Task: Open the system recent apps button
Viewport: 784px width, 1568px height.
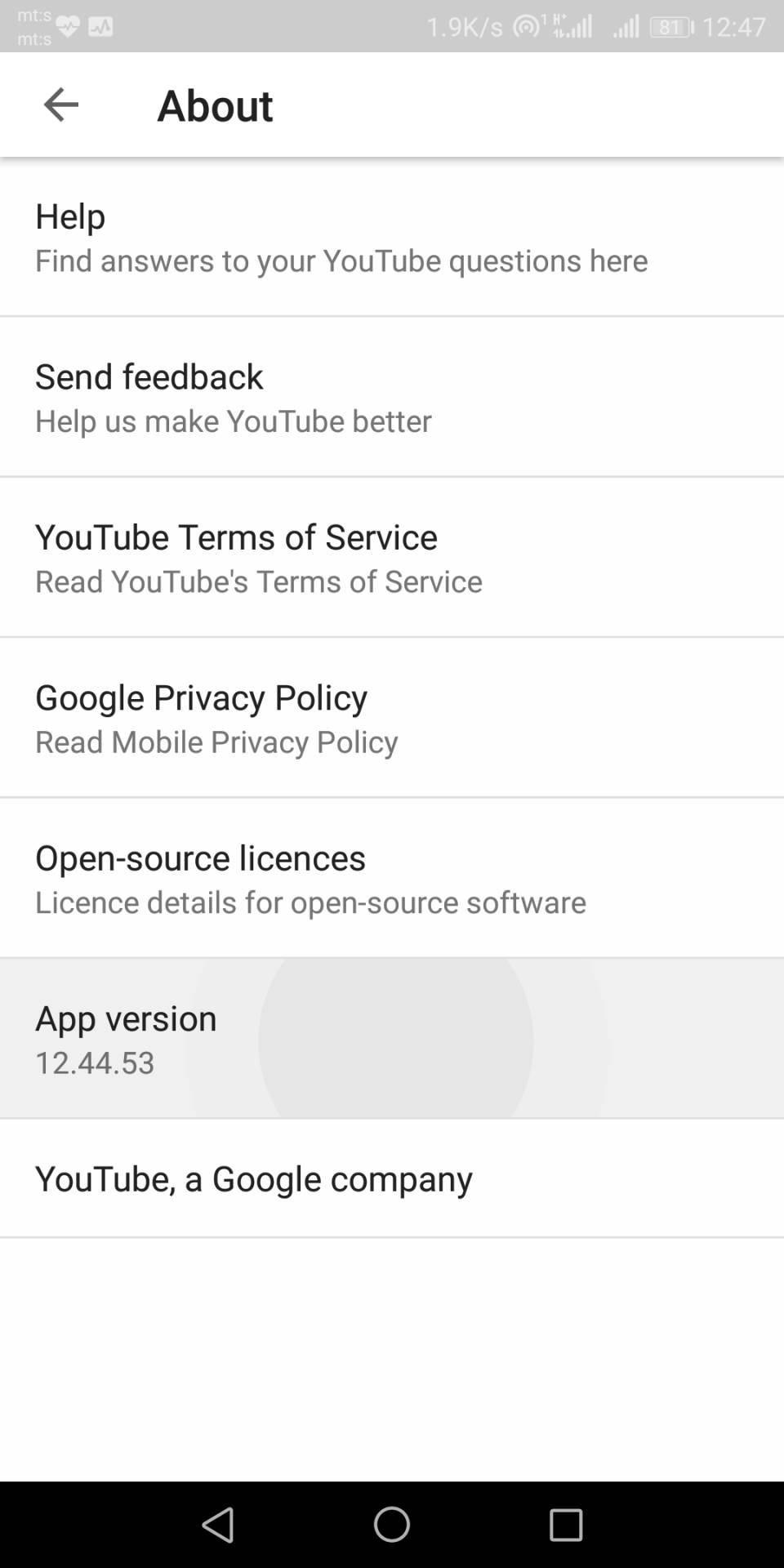Action: [565, 1524]
